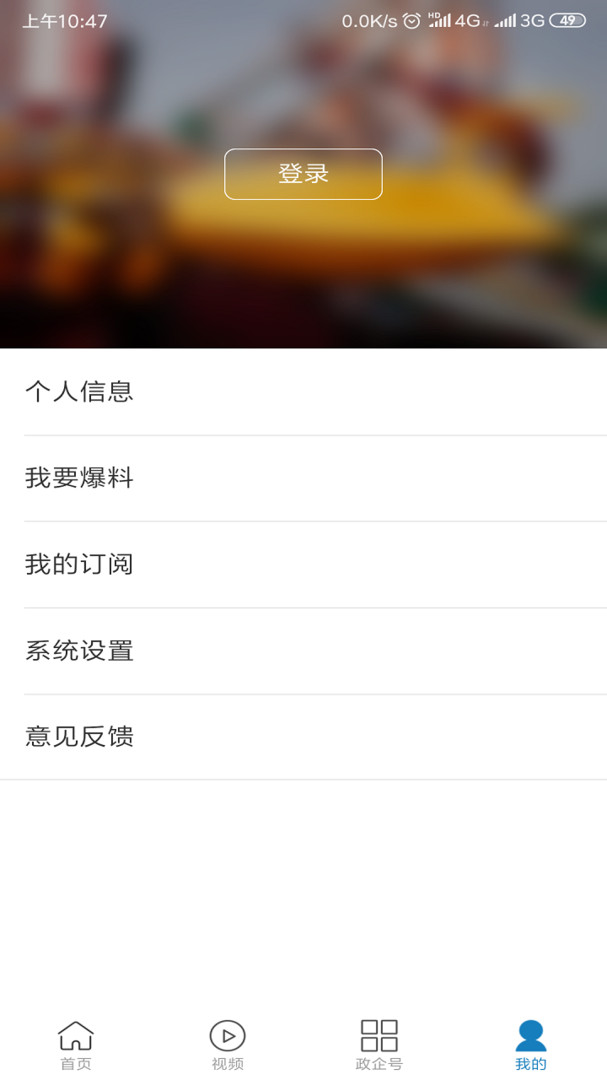This screenshot has width=607, height=1080.
Task: Switch to the 首页 home tab
Action: tap(76, 1044)
